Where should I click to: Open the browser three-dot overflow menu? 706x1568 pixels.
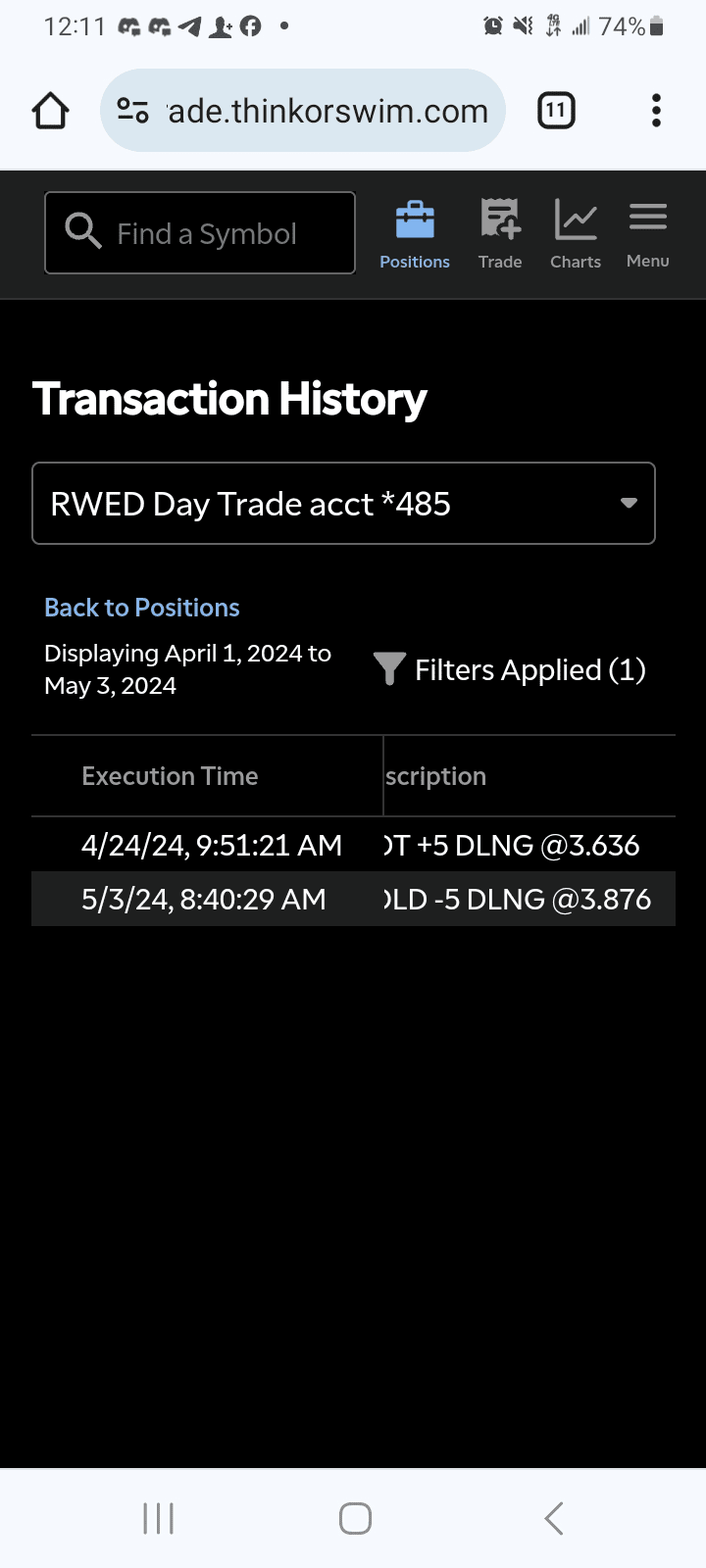(x=656, y=111)
